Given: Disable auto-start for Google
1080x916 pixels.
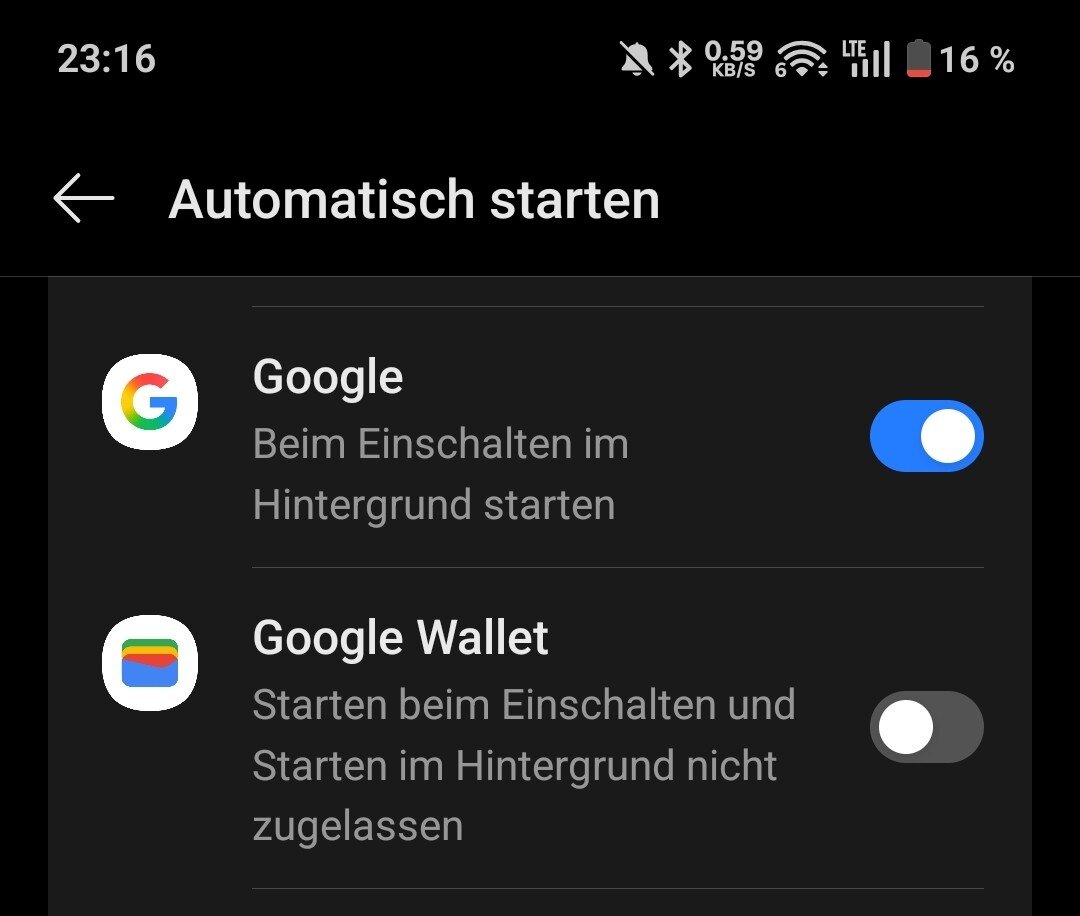Looking at the screenshot, I should pyautogui.click(x=926, y=436).
